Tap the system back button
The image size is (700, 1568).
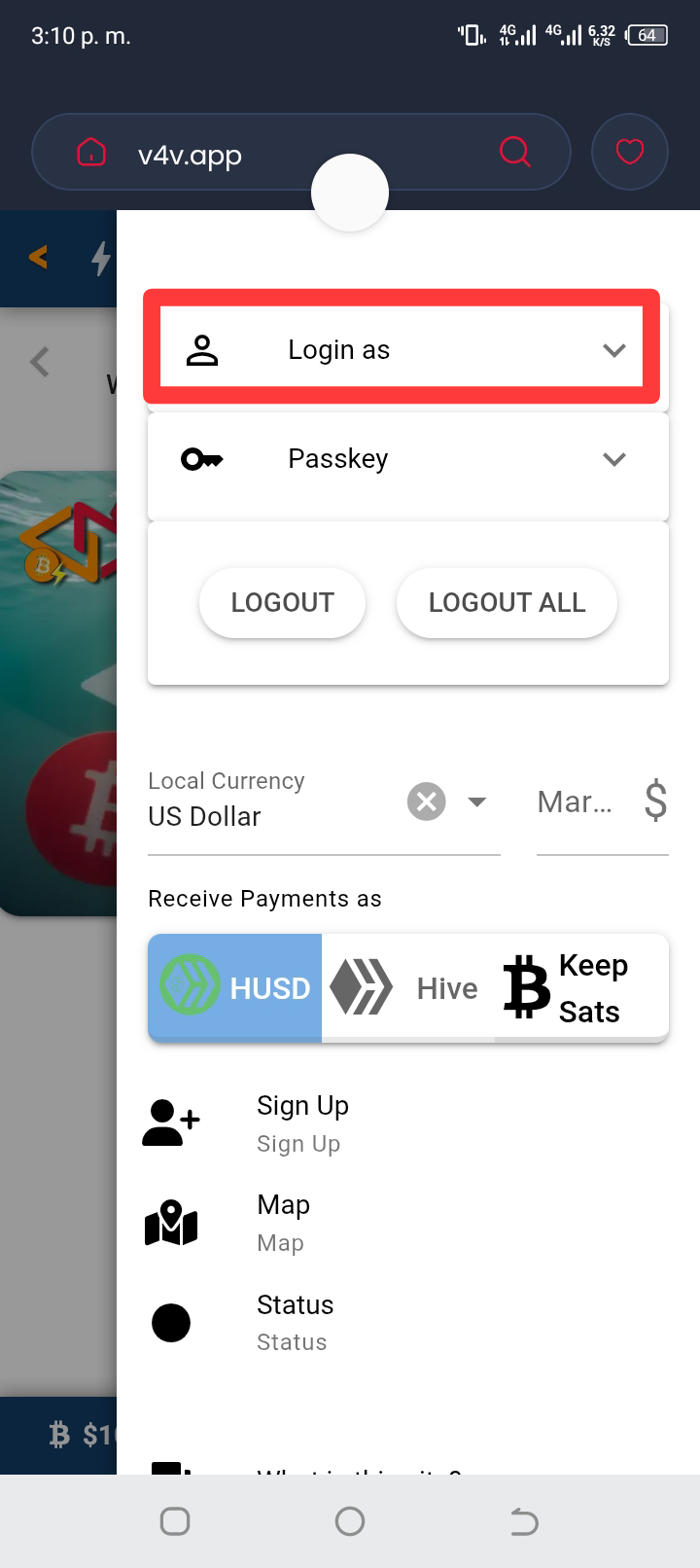(x=524, y=1521)
